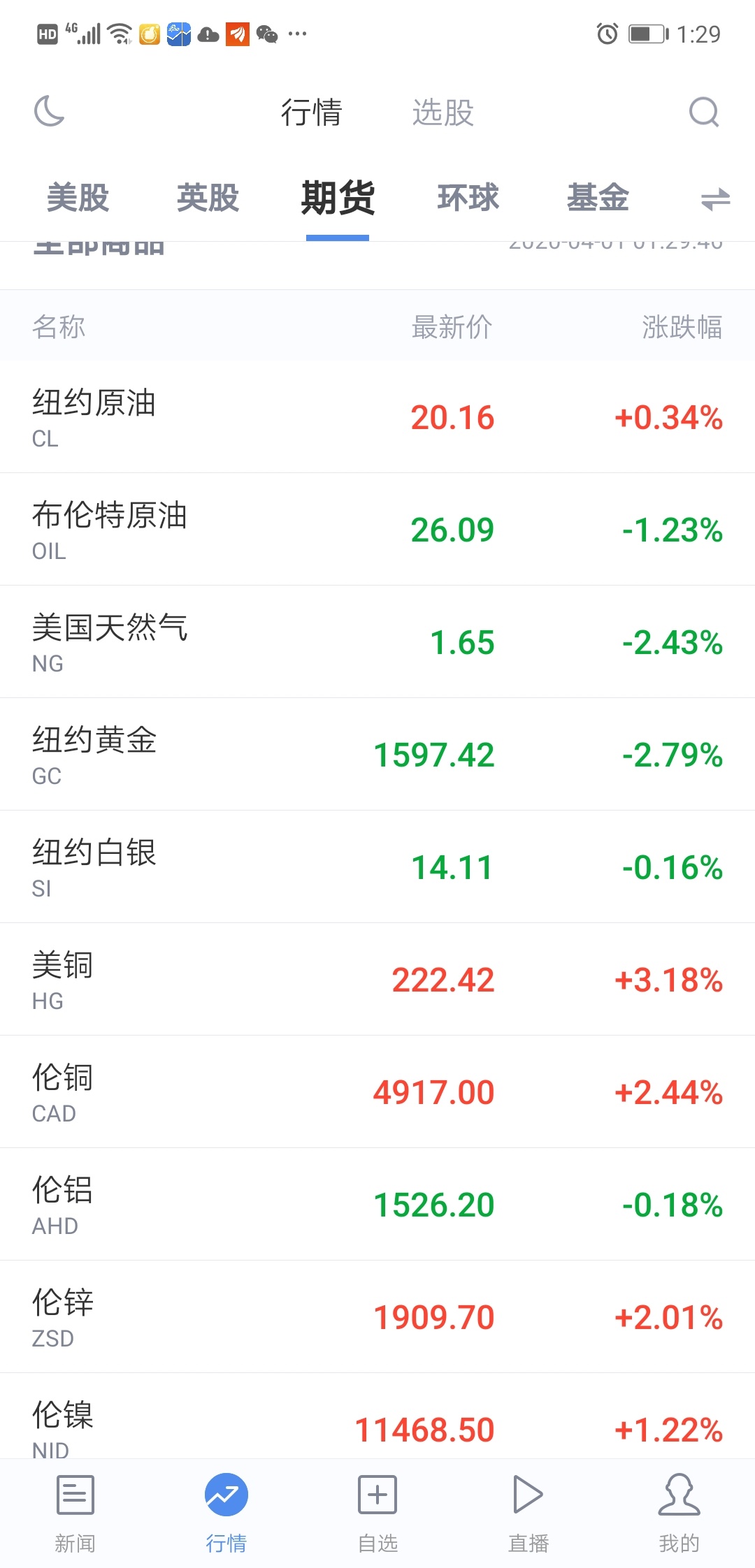The image size is (755, 1568).
Task: Open the 美股 US stocks tab
Action: click(77, 198)
